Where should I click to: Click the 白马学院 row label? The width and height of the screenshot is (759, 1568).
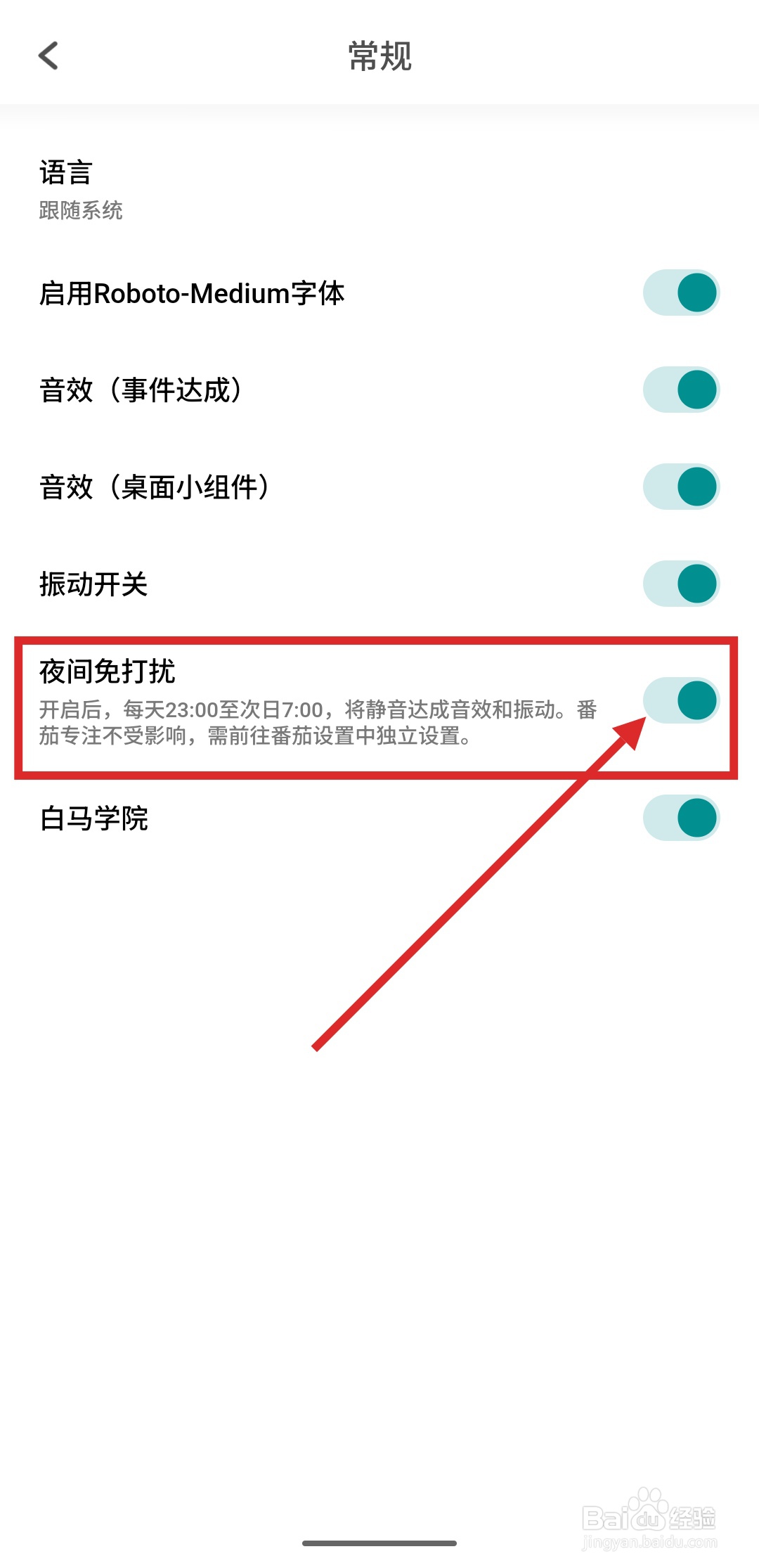94,818
